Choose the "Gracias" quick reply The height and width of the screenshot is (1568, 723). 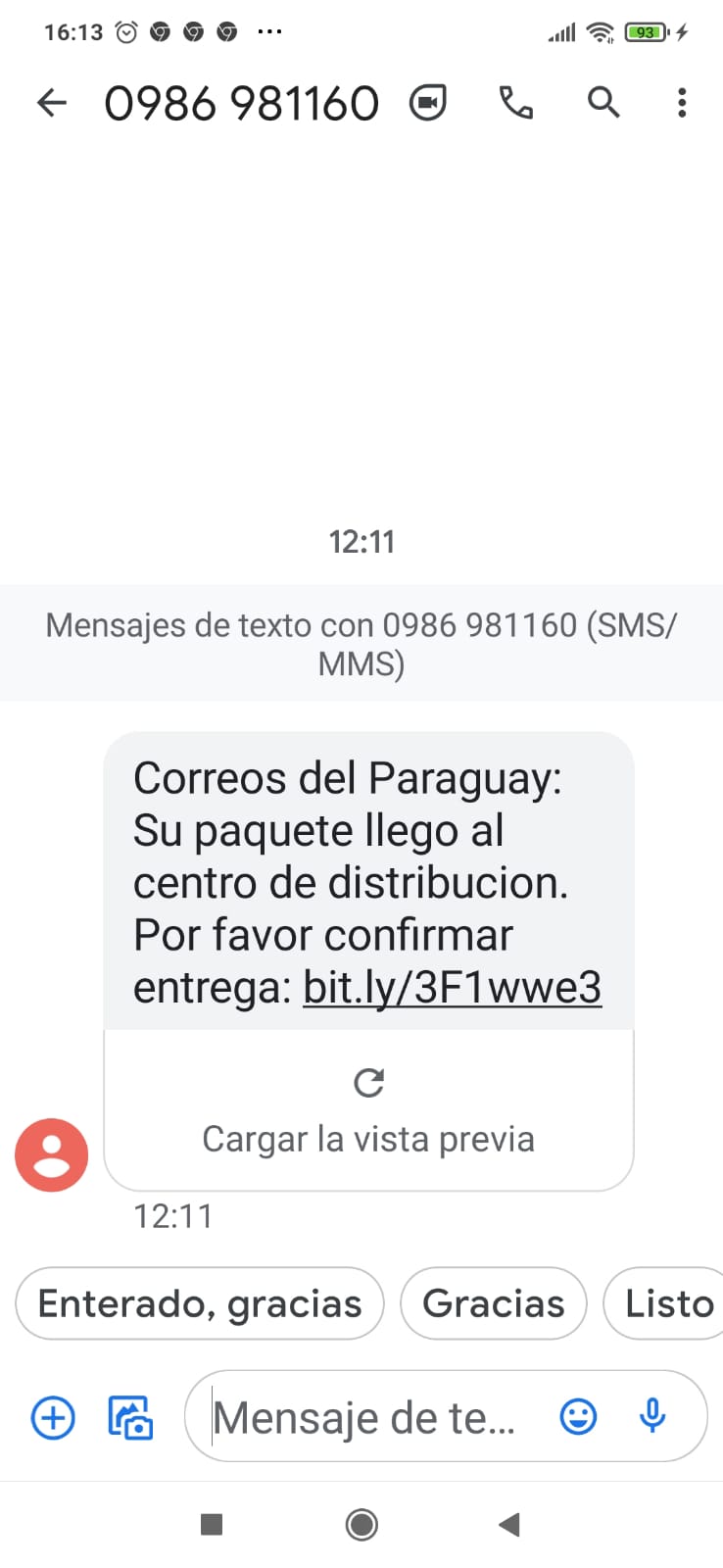494,1303
